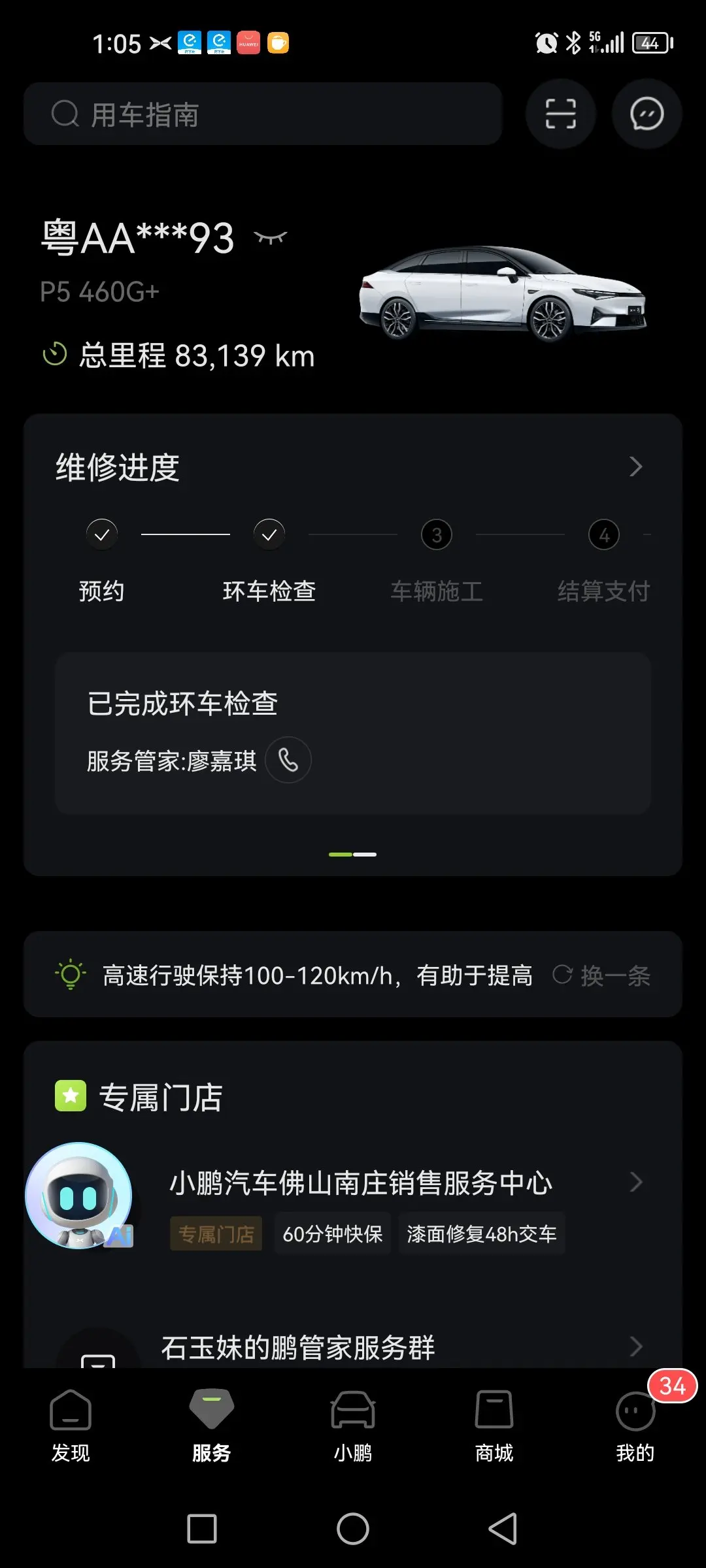
Task: Open the AI robot assistant
Action: (78, 1196)
